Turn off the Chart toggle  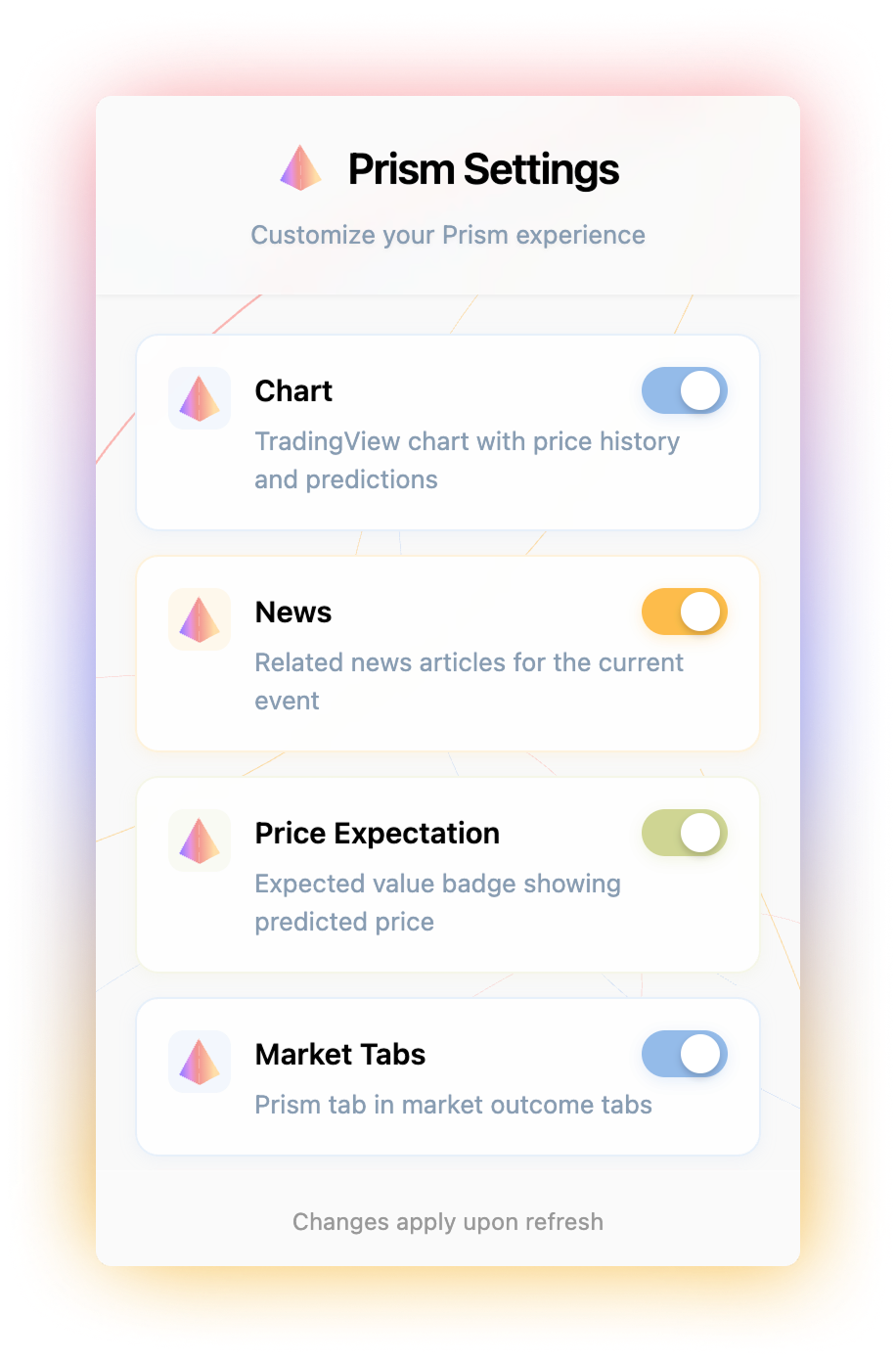coord(684,390)
